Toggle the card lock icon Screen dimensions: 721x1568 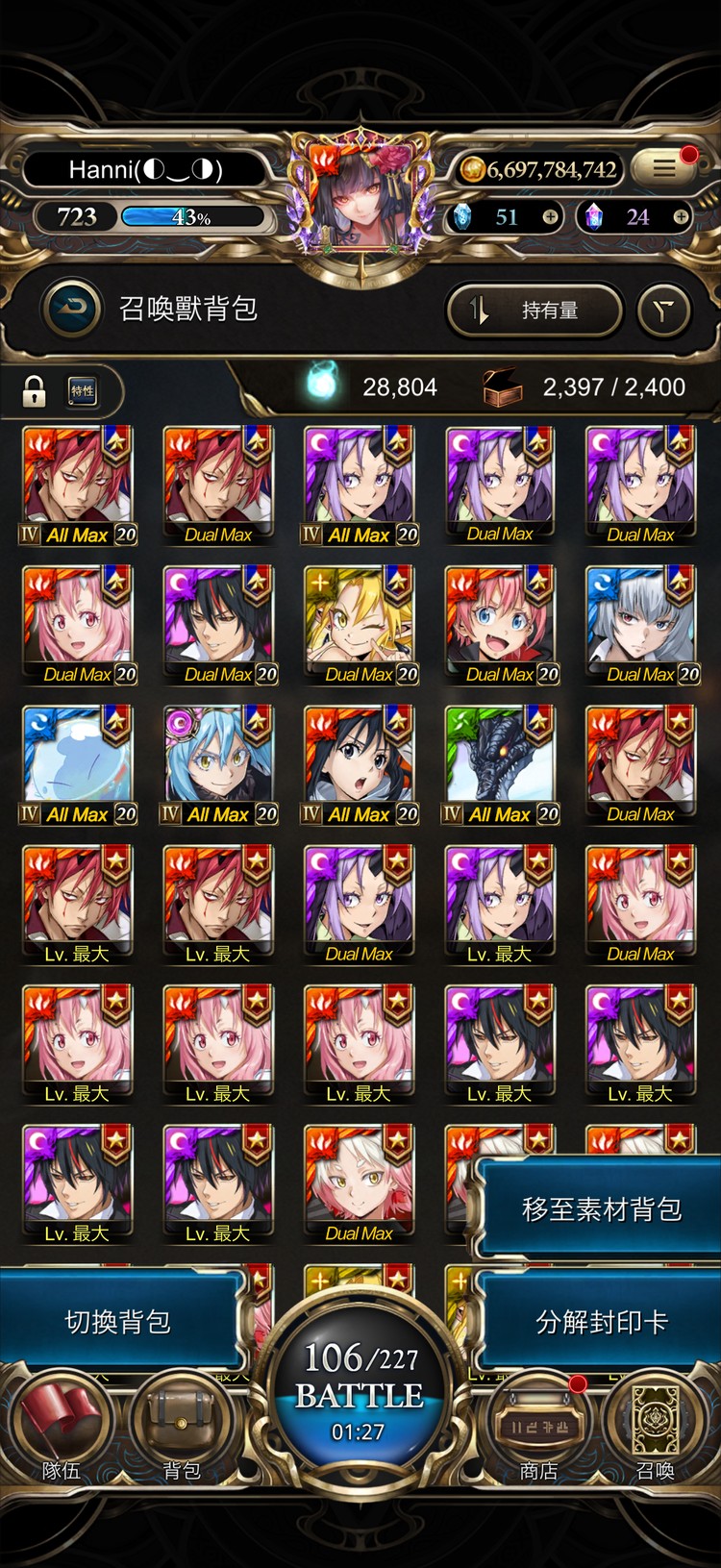click(35, 390)
